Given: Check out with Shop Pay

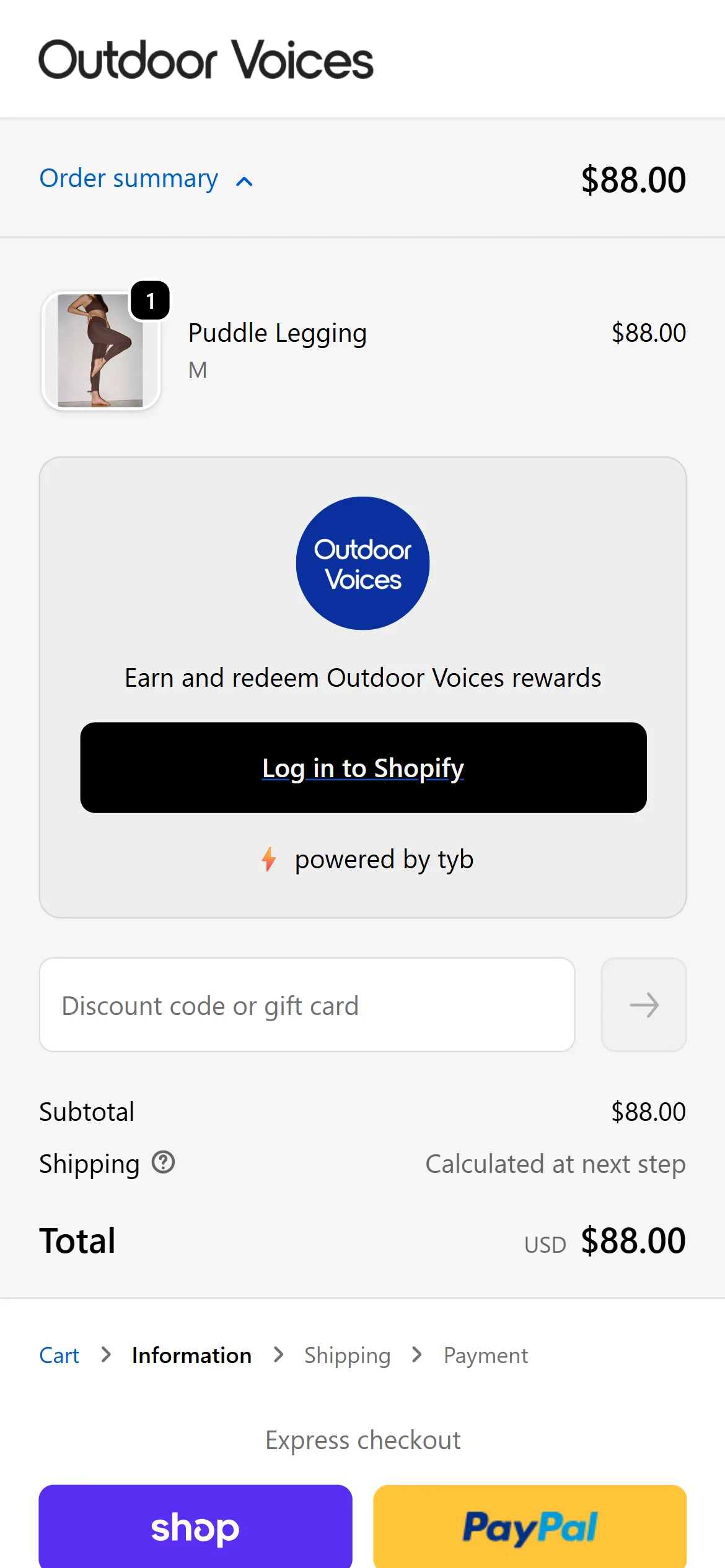Looking at the screenshot, I should click(195, 1527).
